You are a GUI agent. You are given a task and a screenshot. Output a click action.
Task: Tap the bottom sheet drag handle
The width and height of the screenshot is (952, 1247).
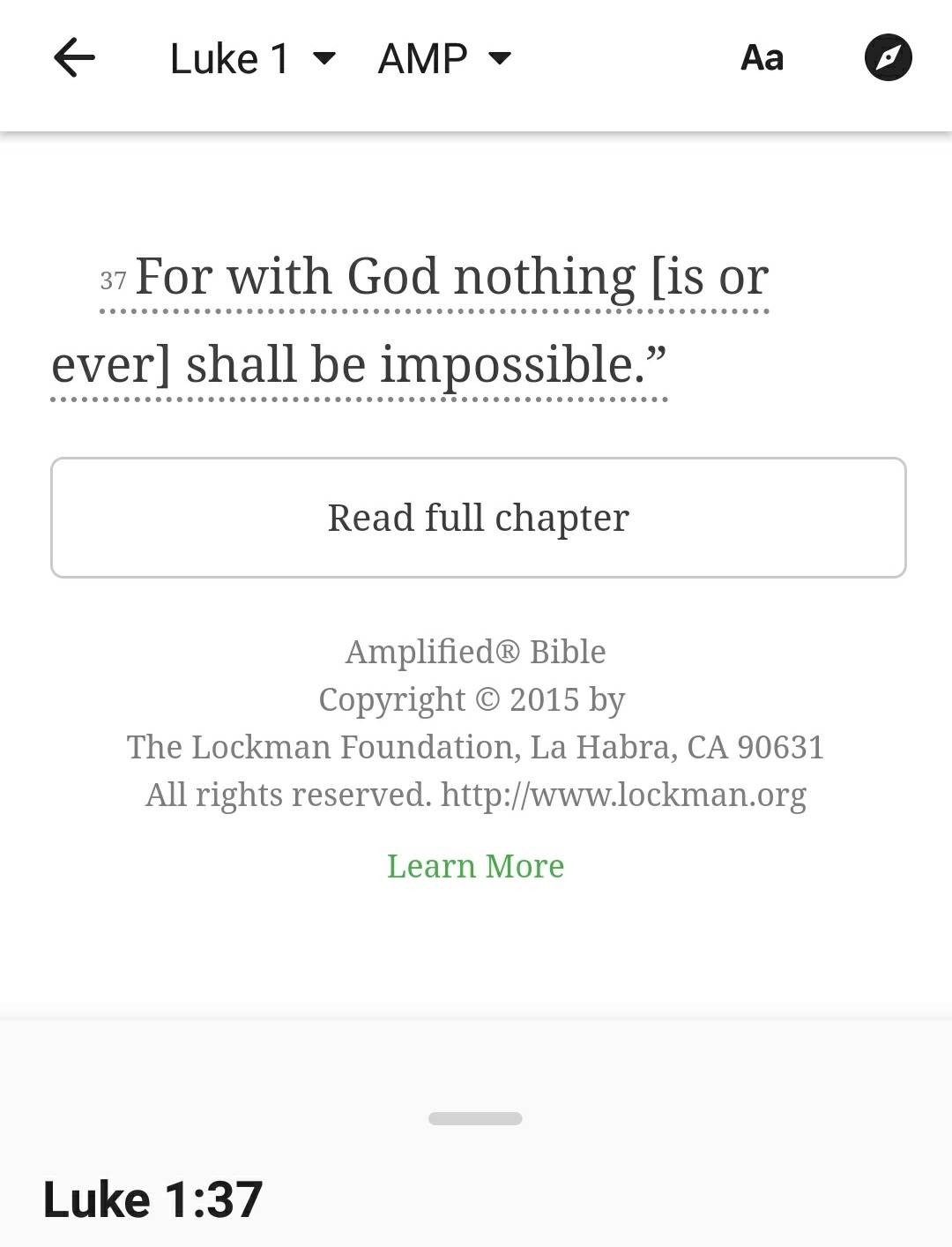[475, 1118]
